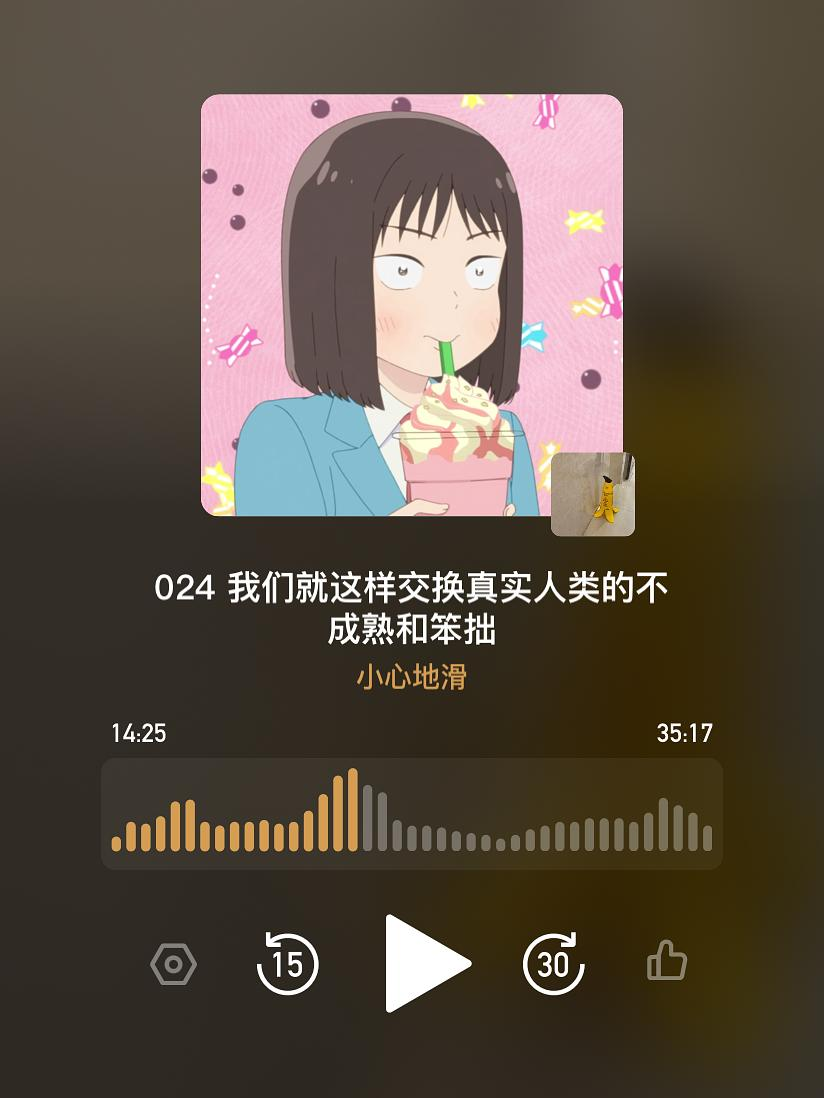
Task: Open the hexagon playback settings icon
Action: coord(173,965)
